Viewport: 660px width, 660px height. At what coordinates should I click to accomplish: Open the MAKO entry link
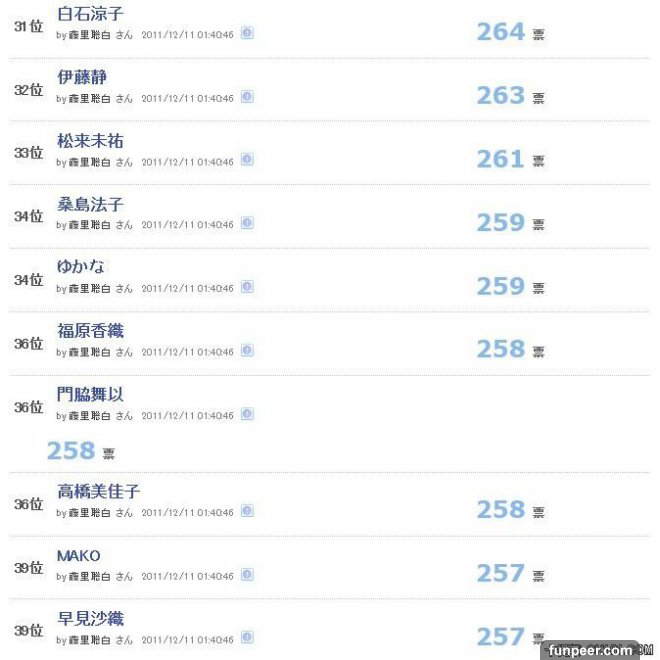coord(79,556)
